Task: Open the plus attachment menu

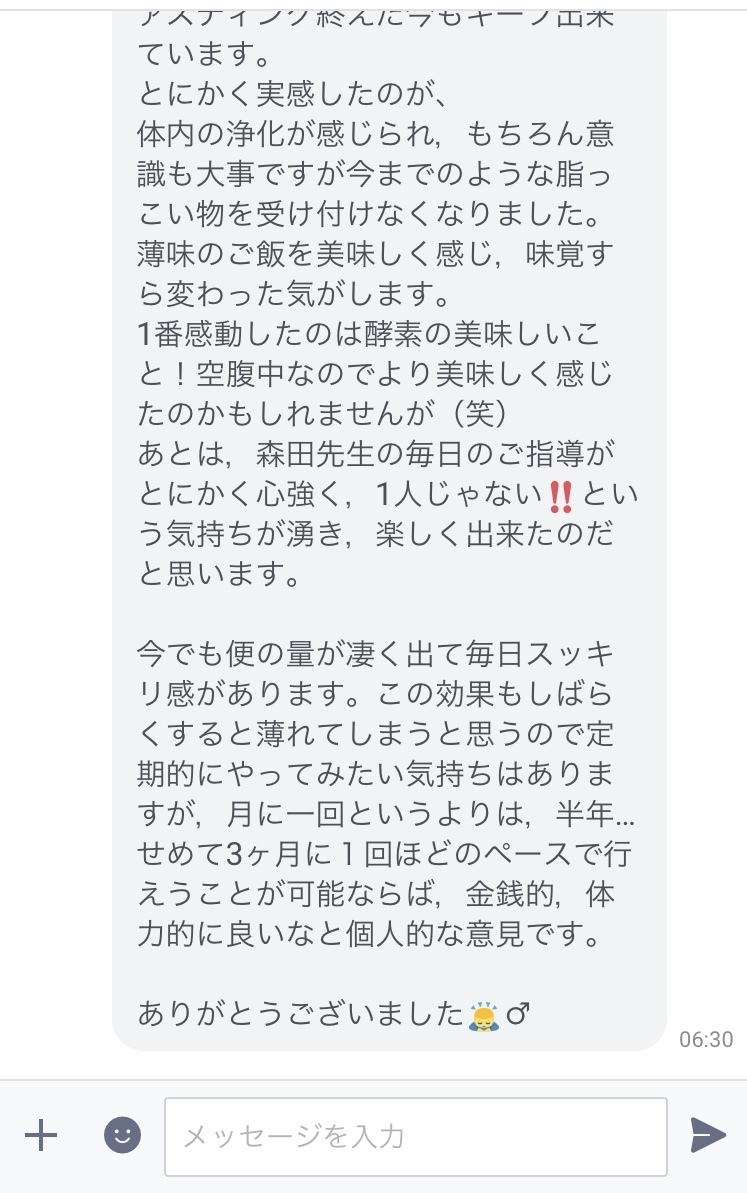Action: [x=41, y=1135]
